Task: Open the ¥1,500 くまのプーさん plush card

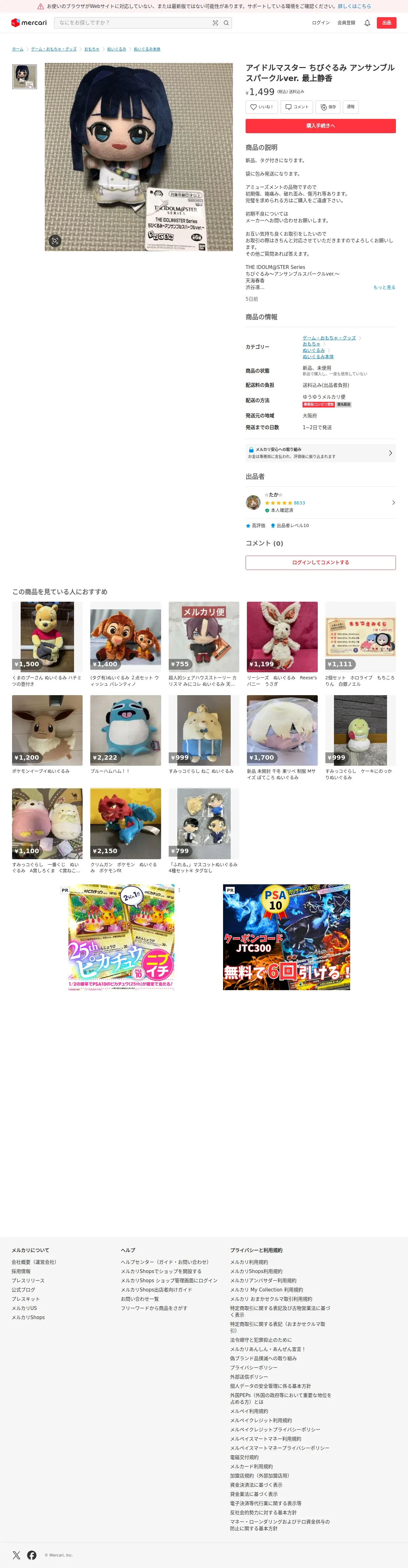Action: tap(47, 644)
